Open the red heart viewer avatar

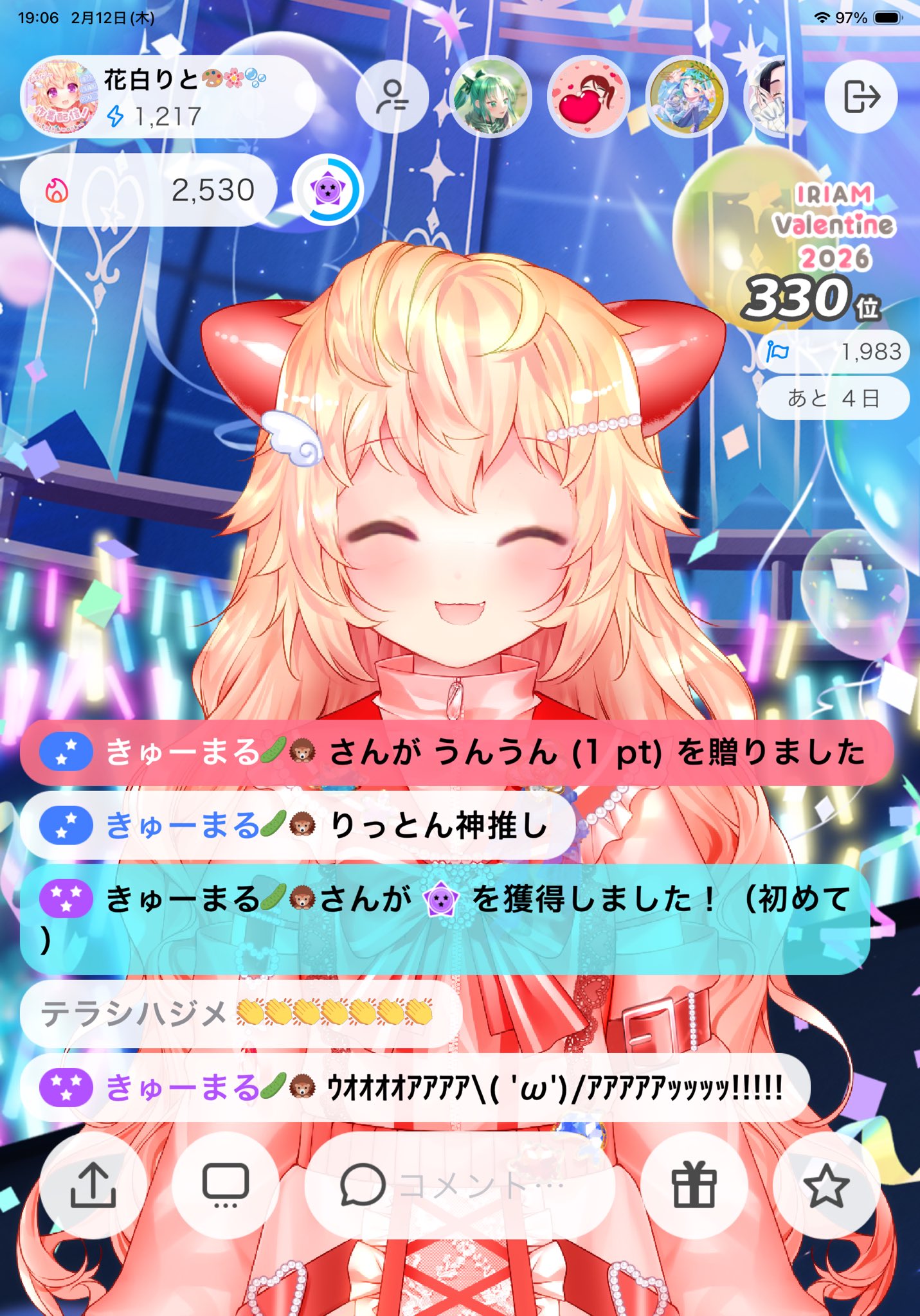[588, 96]
